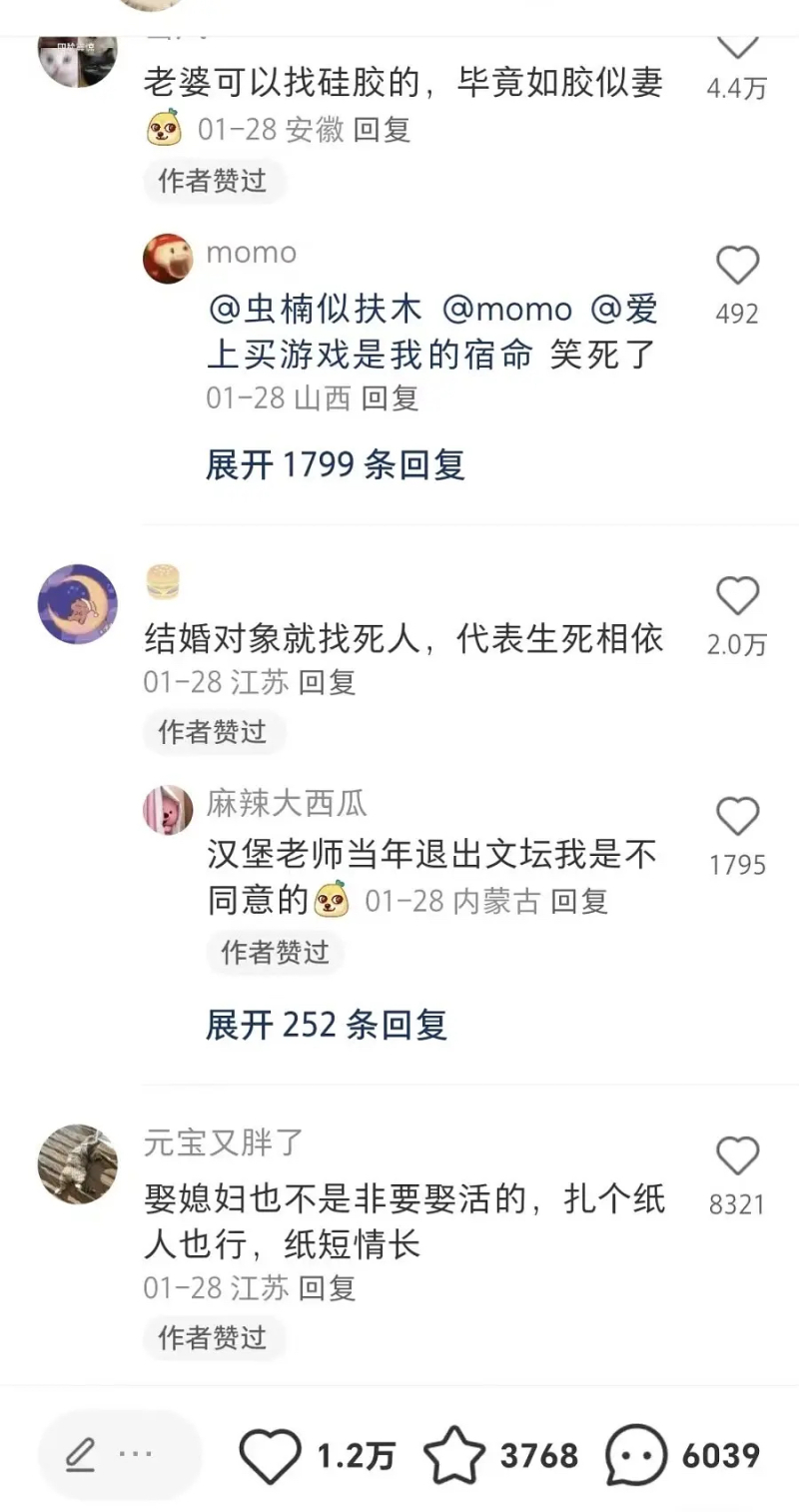Like 元宝又胖了's comment
Image resolution: width=799 pixels, height=1512 pixels.
[737, 1157]
